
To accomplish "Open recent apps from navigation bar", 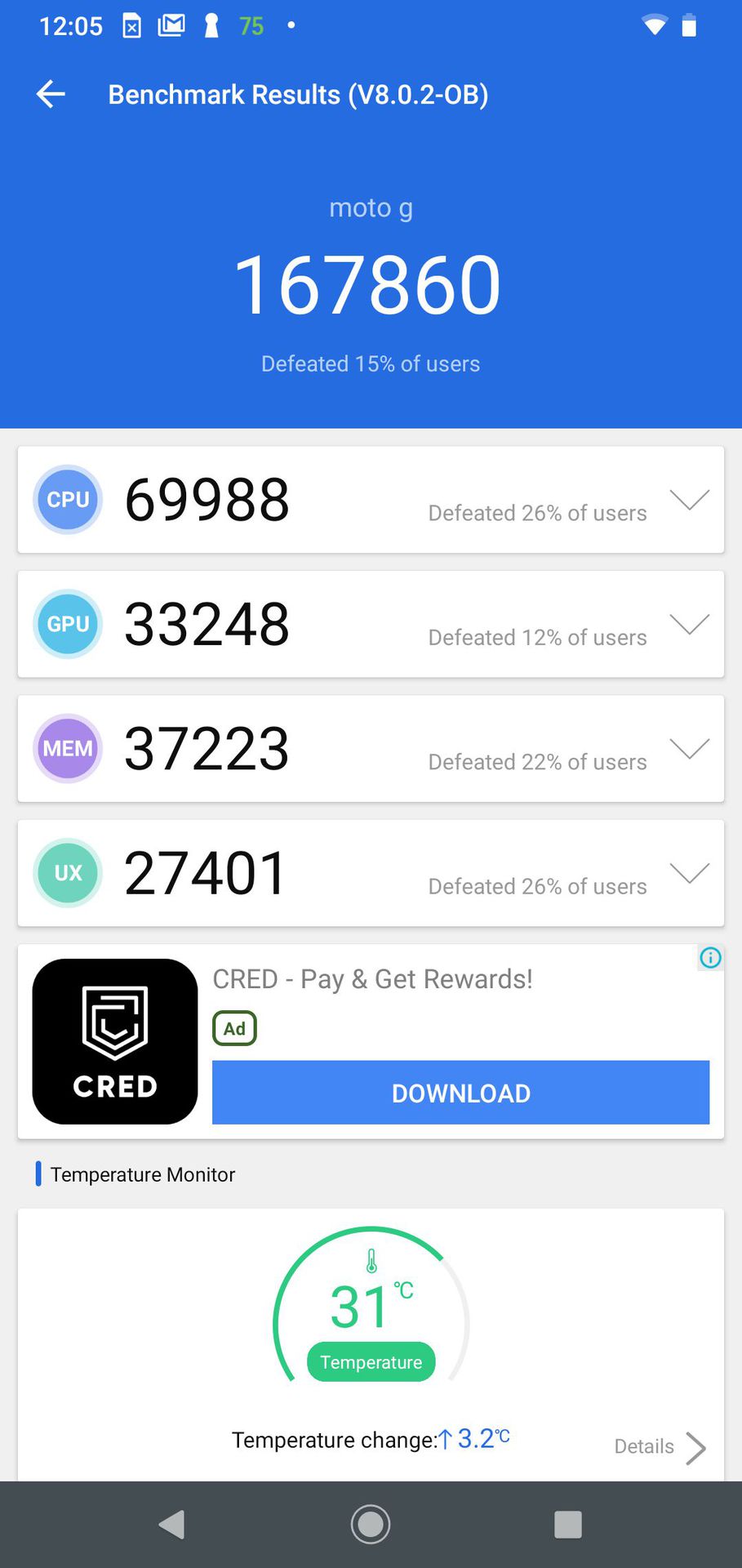I will [x=567, y=1524].
